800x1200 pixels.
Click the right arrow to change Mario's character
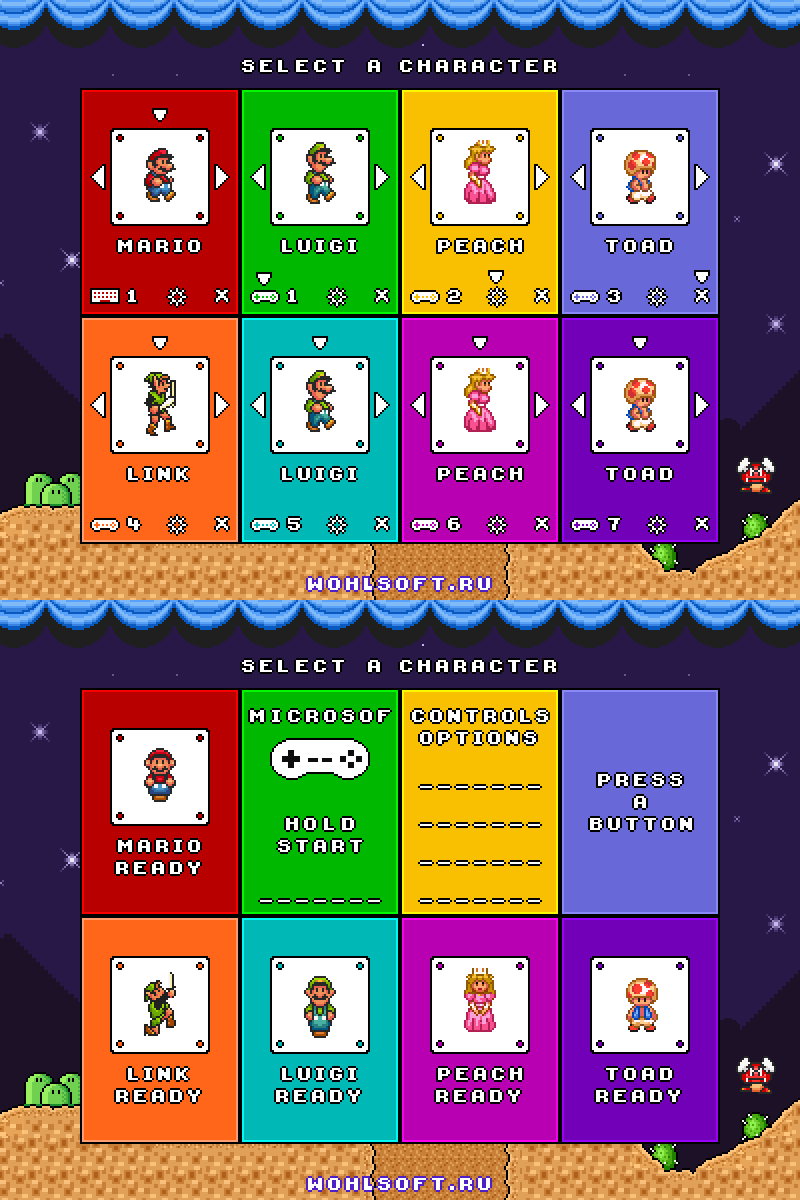tap(217, 176)
